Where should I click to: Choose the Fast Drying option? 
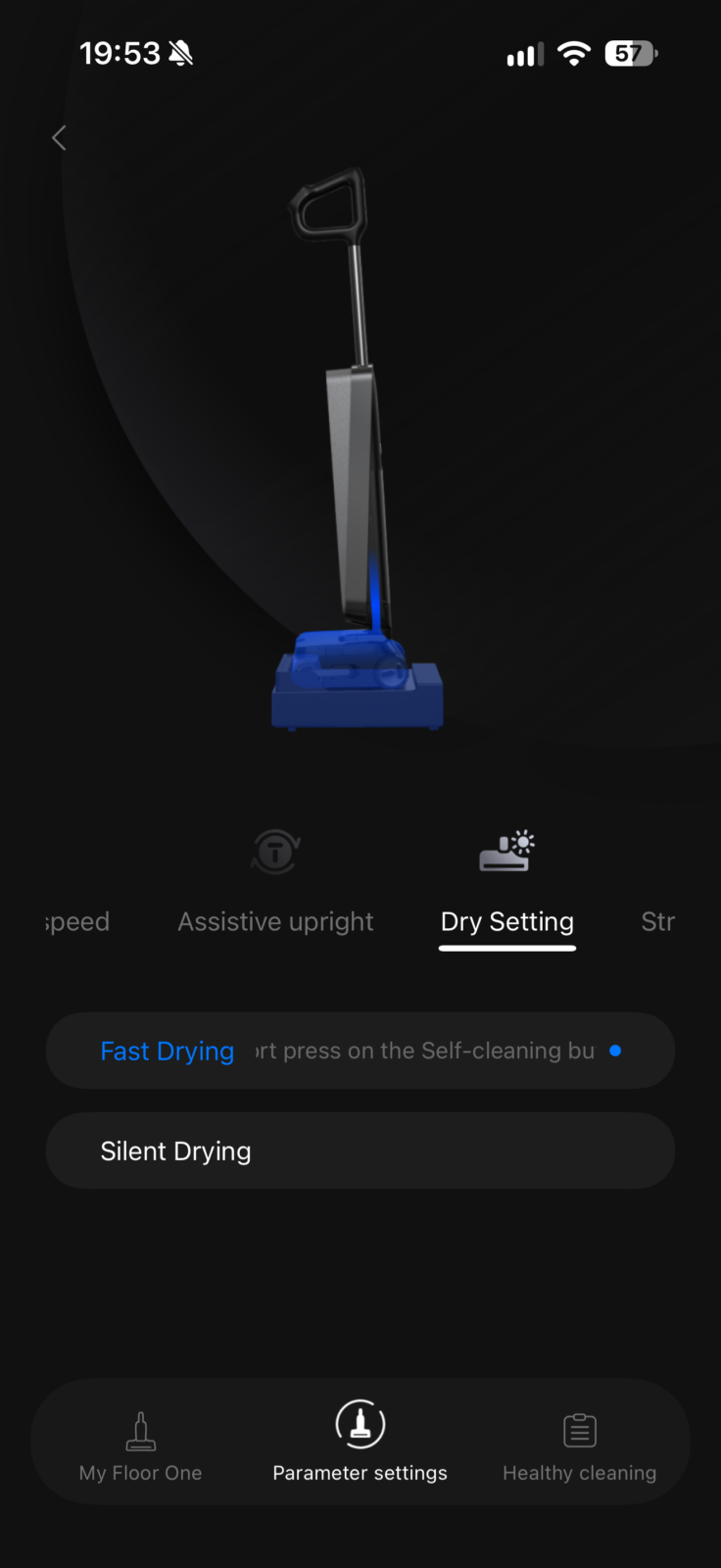pos(360,1051)
